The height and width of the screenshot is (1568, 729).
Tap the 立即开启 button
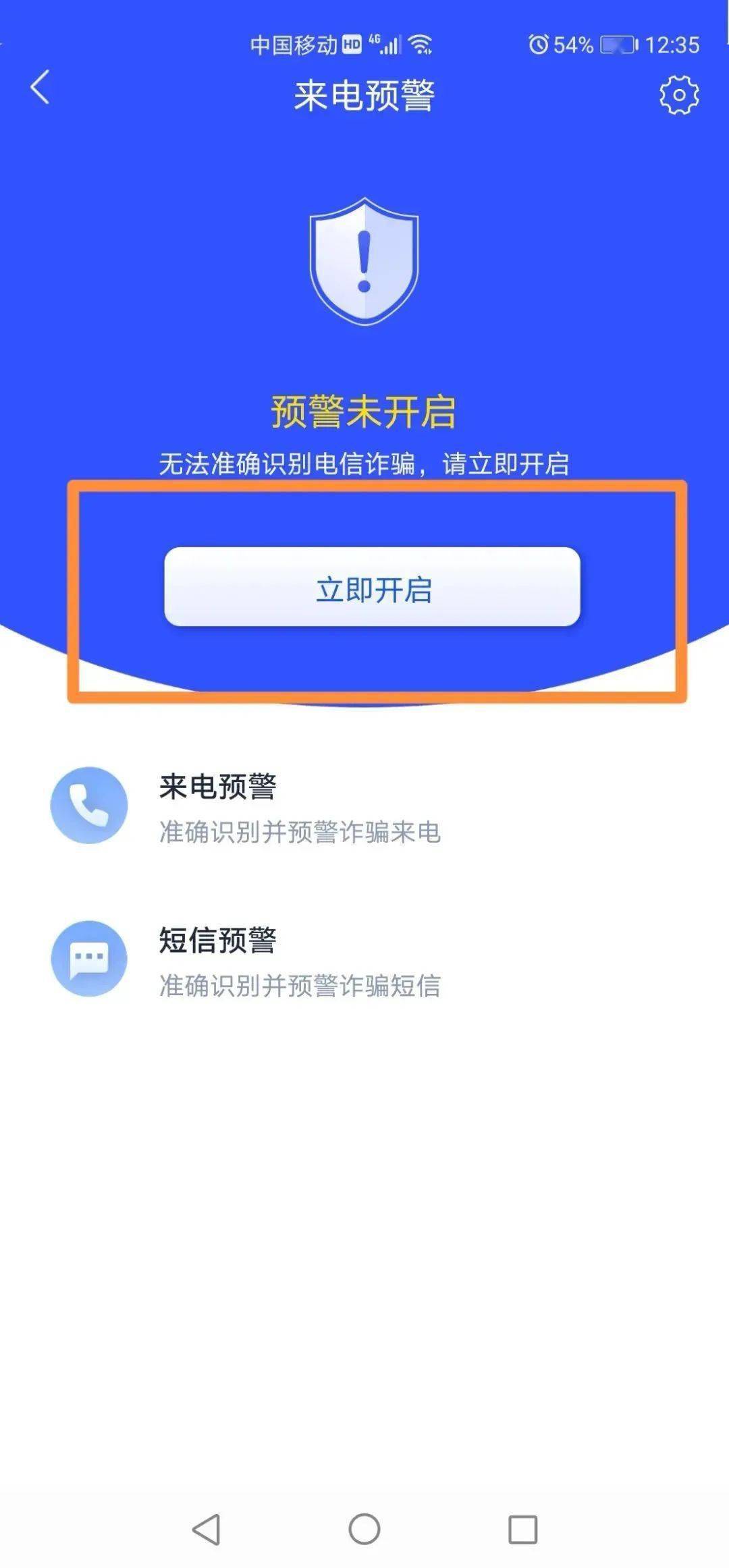(372, 587)
